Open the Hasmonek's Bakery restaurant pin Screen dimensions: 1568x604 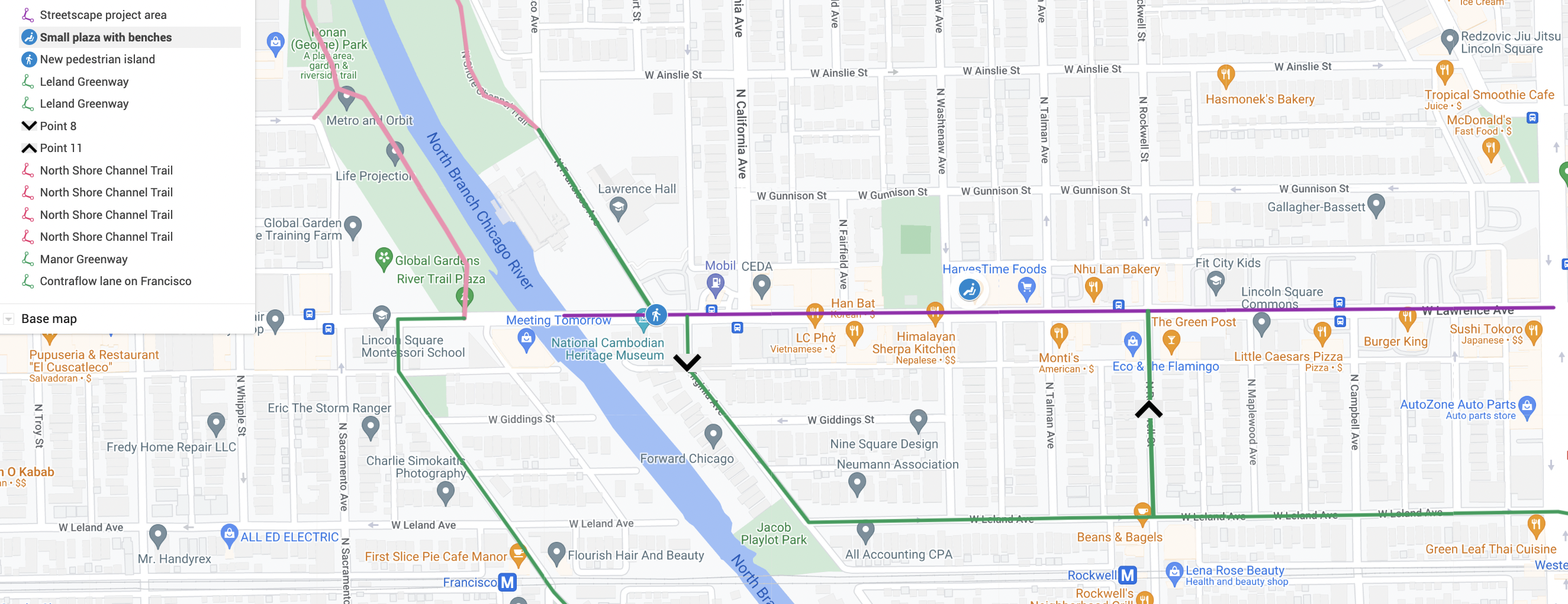click(x=1225, y=75)
